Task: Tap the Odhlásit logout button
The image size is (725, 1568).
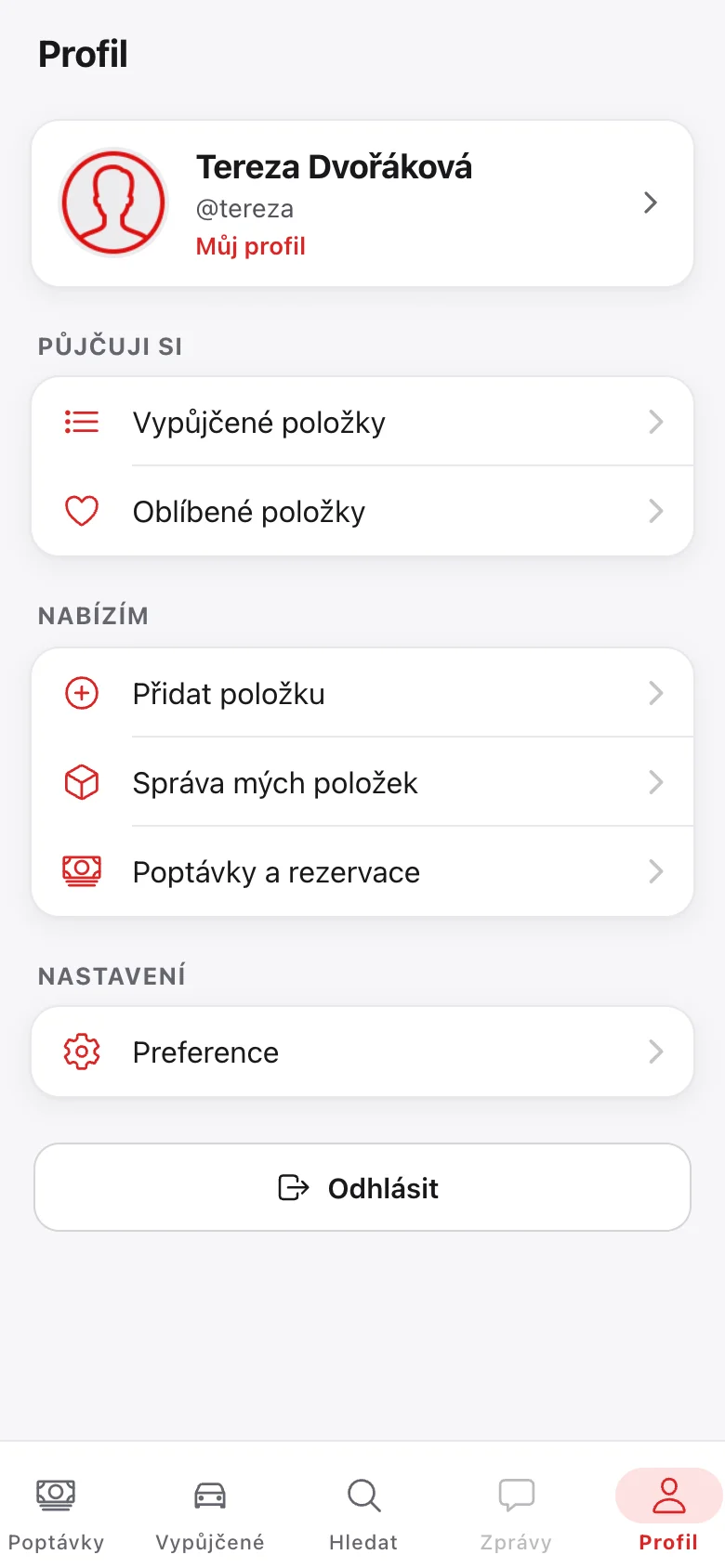Action: [362, 1187]
